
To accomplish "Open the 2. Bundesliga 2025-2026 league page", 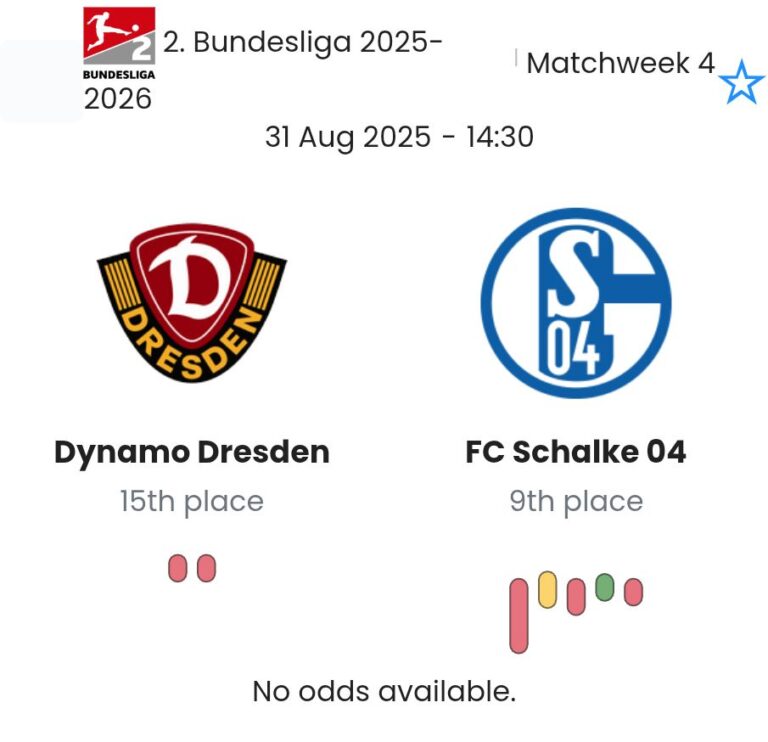I will click(300, 45).
